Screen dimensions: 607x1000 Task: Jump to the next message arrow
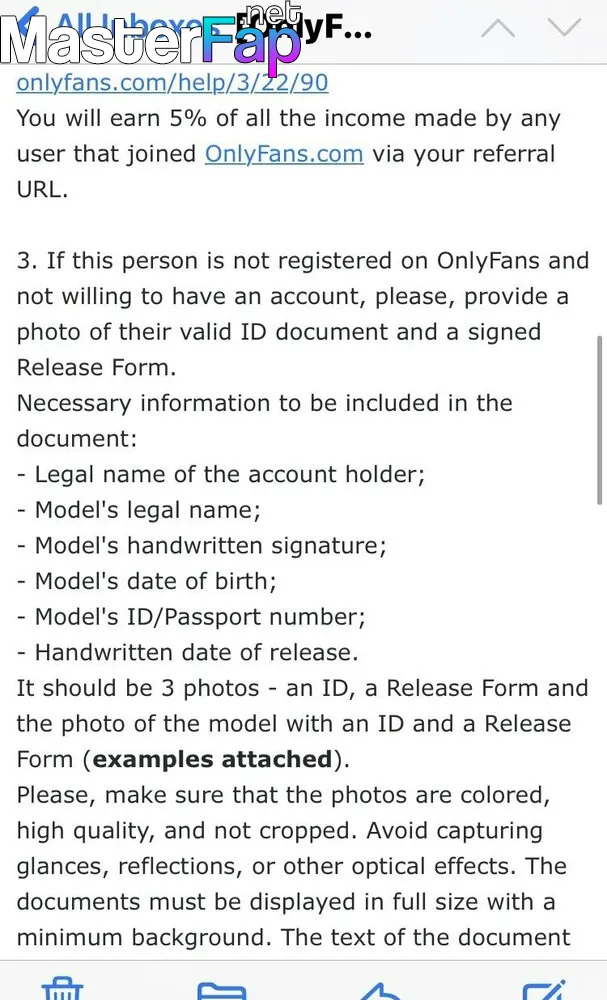pyautogui.click(x=564, y=28)
